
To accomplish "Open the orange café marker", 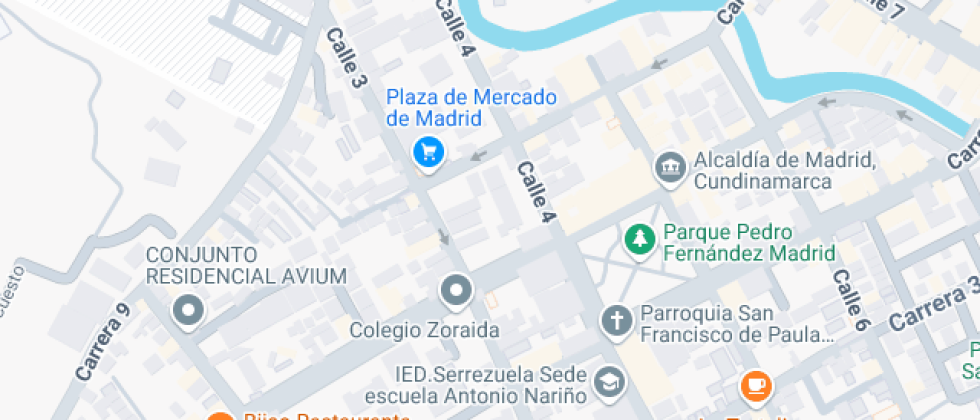I will click(x=755, y=384).
